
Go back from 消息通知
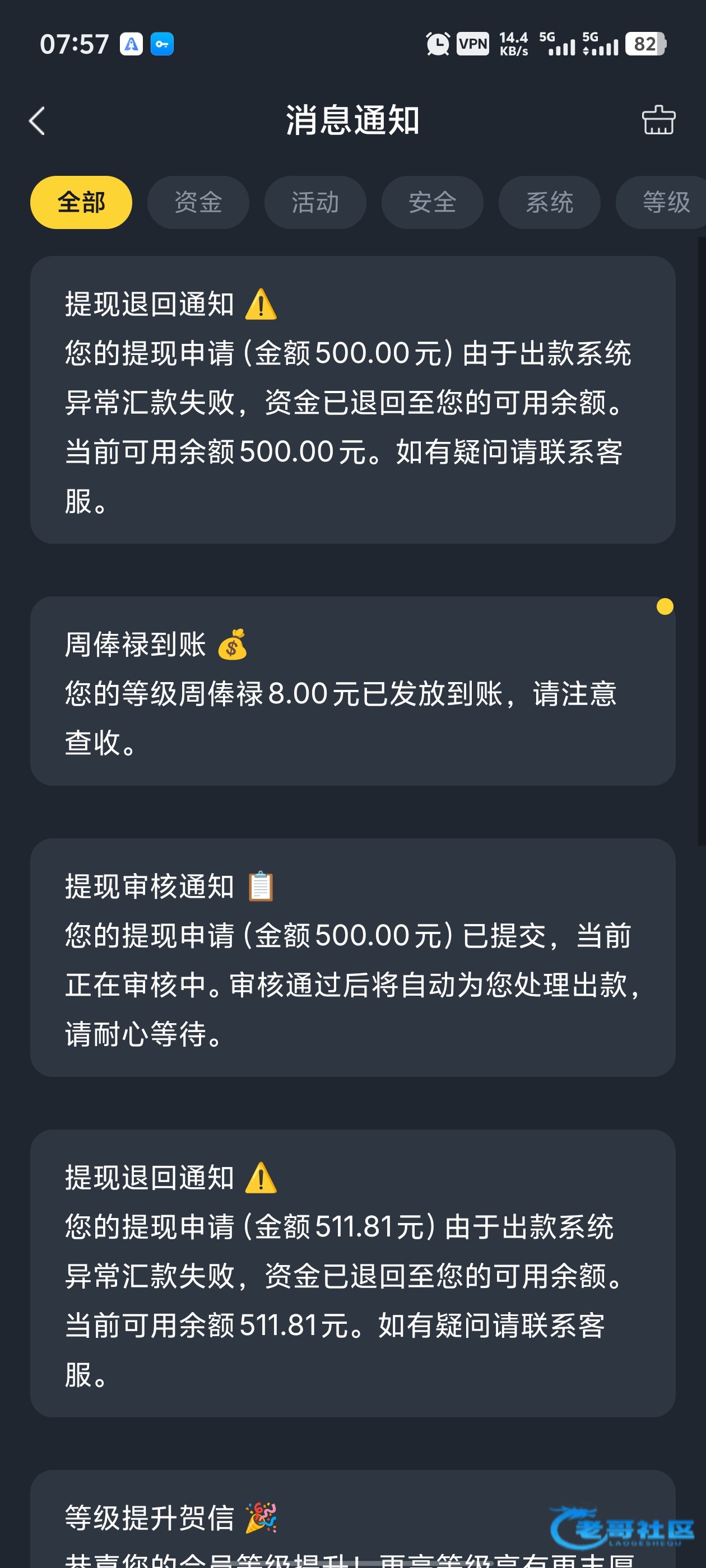37,120
